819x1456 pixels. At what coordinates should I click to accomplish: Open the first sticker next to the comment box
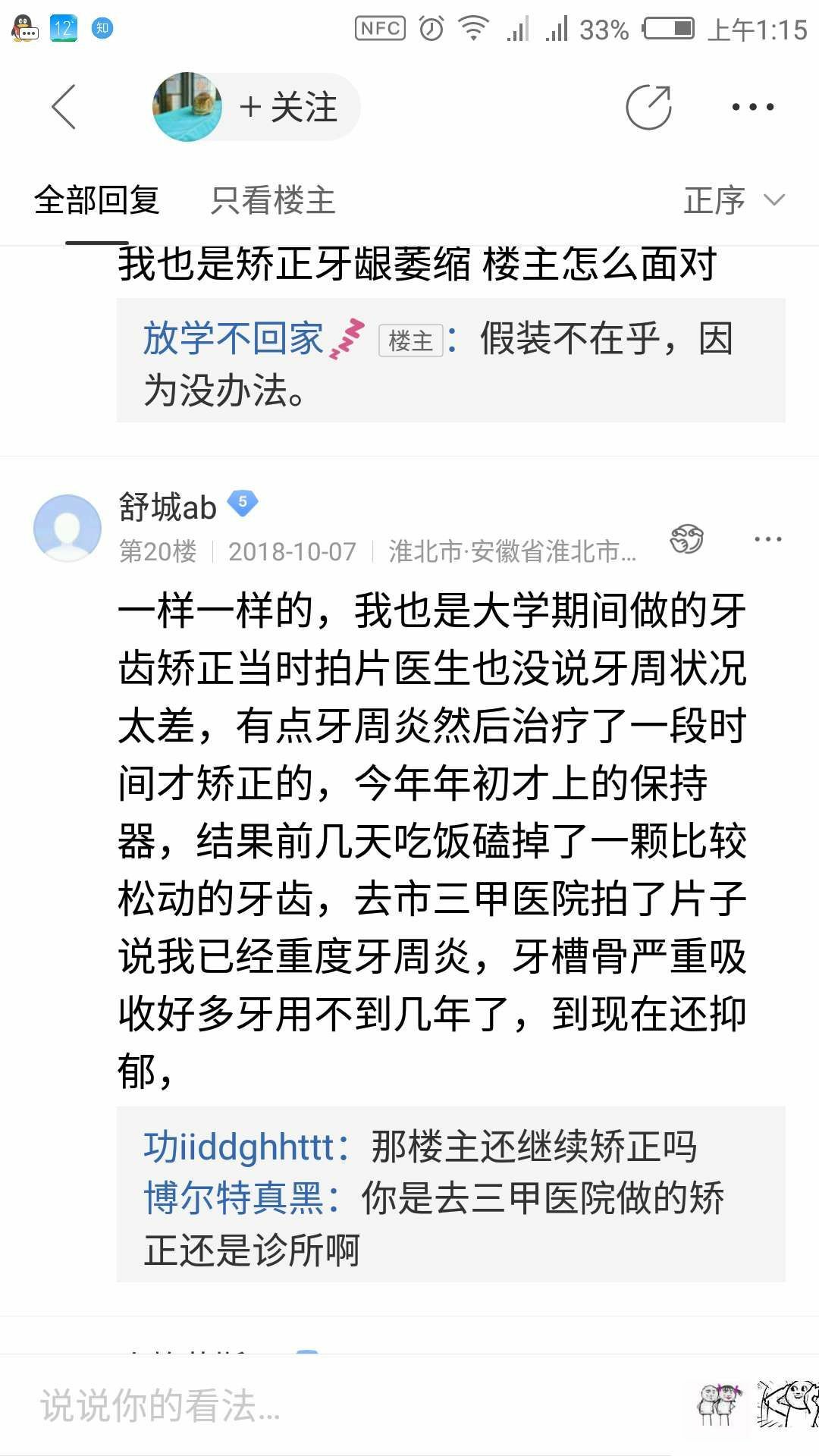point(717,1404)
